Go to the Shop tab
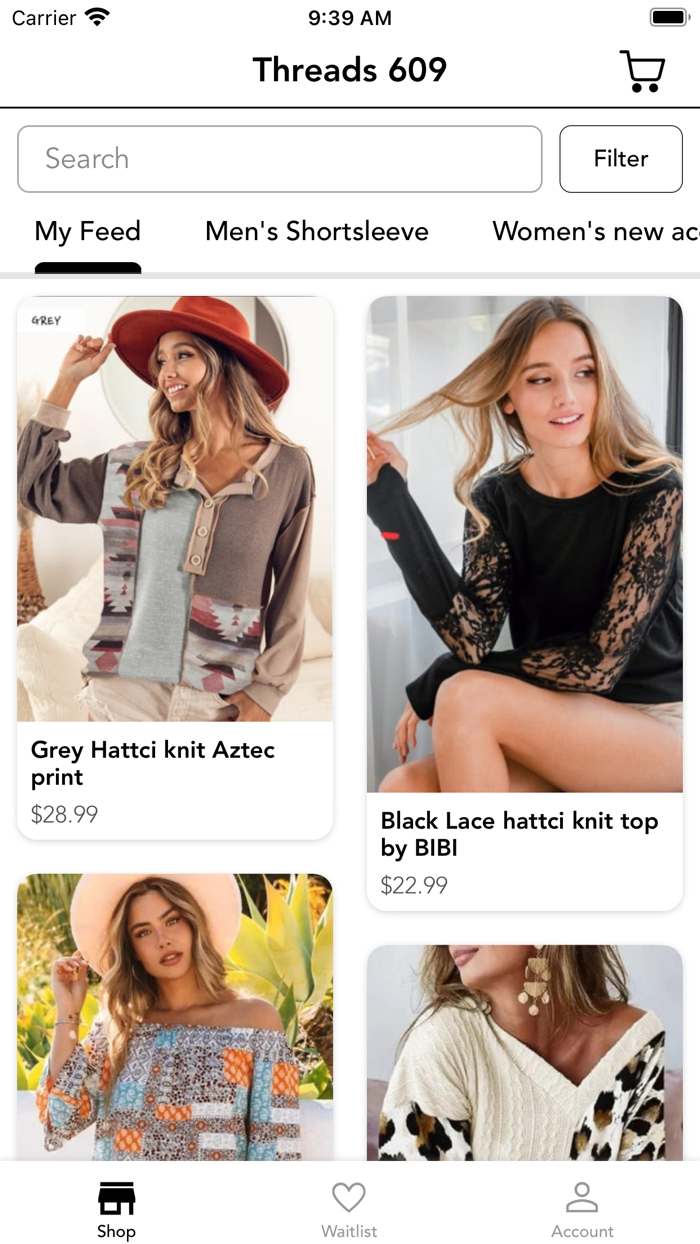 pyautogui.click(x=116, y=1208)
